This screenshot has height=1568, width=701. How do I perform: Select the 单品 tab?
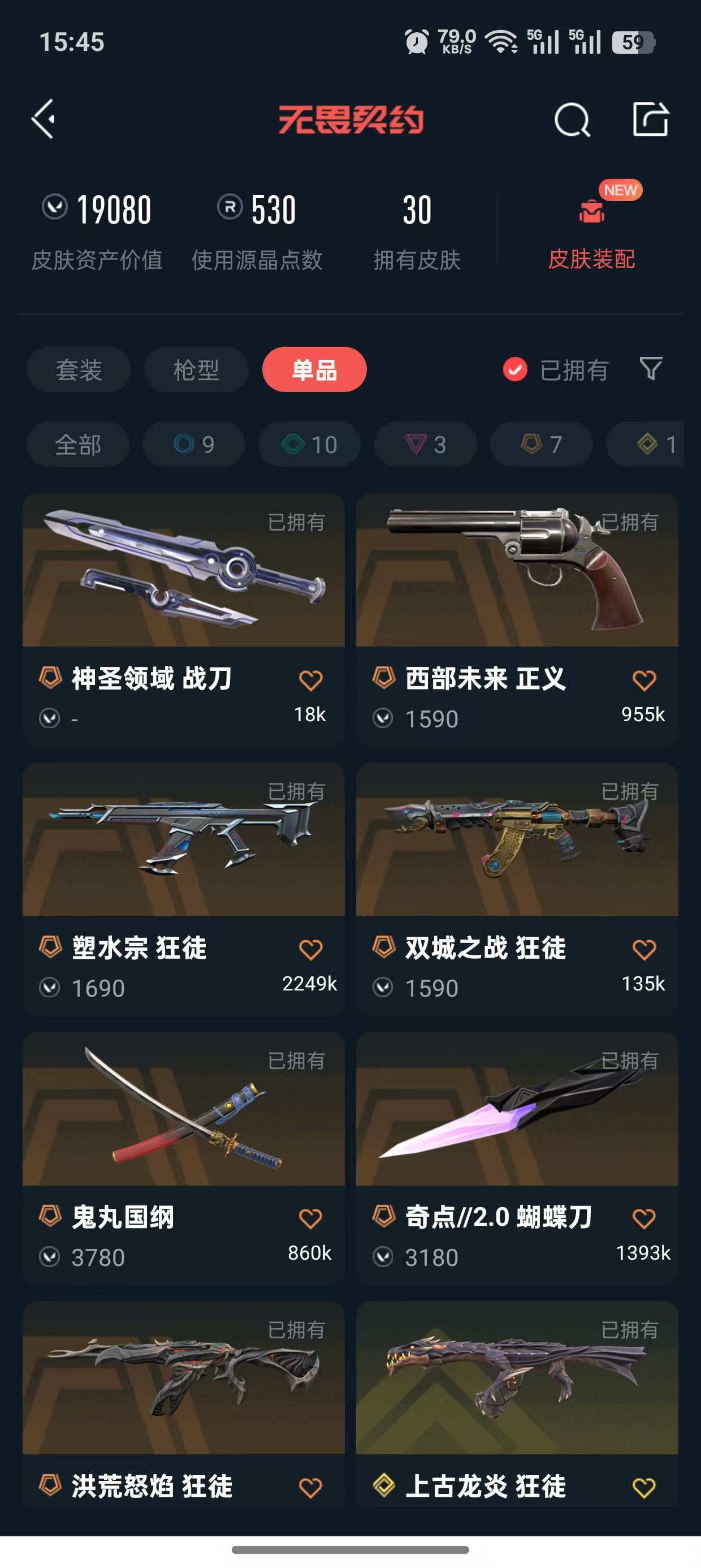314,369
